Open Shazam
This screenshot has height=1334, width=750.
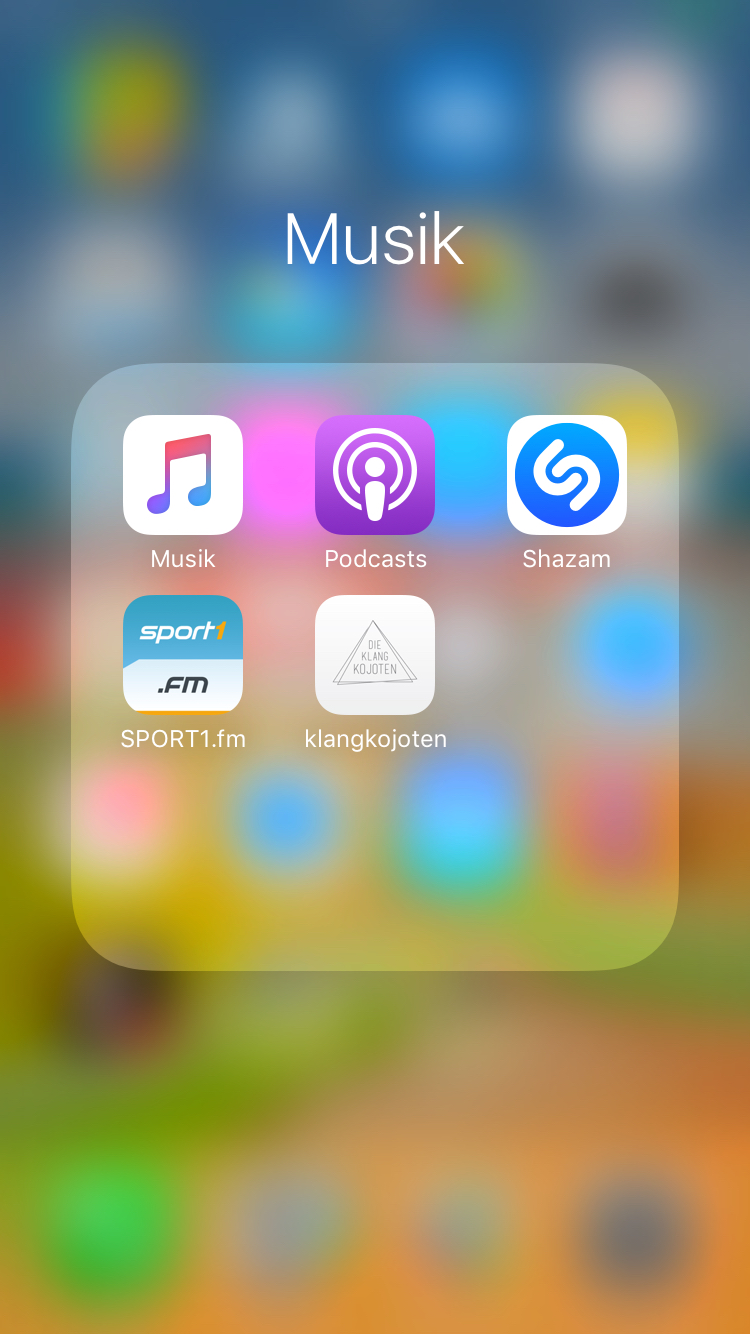pos(567,475)
